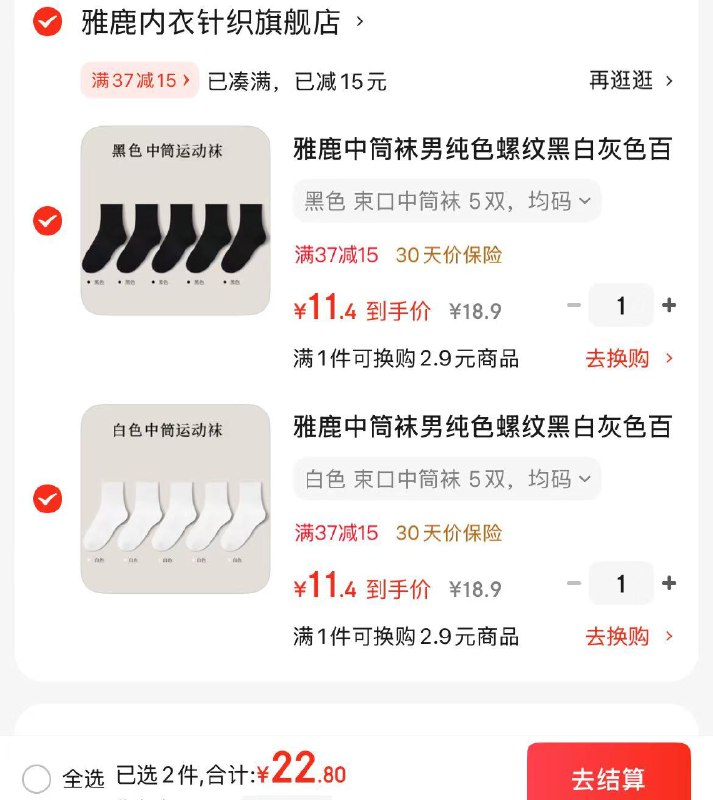The height and width of the screenshot is (800, 713).
Task: Uncheck the black socks item checkbox
Action: (47, 221)
